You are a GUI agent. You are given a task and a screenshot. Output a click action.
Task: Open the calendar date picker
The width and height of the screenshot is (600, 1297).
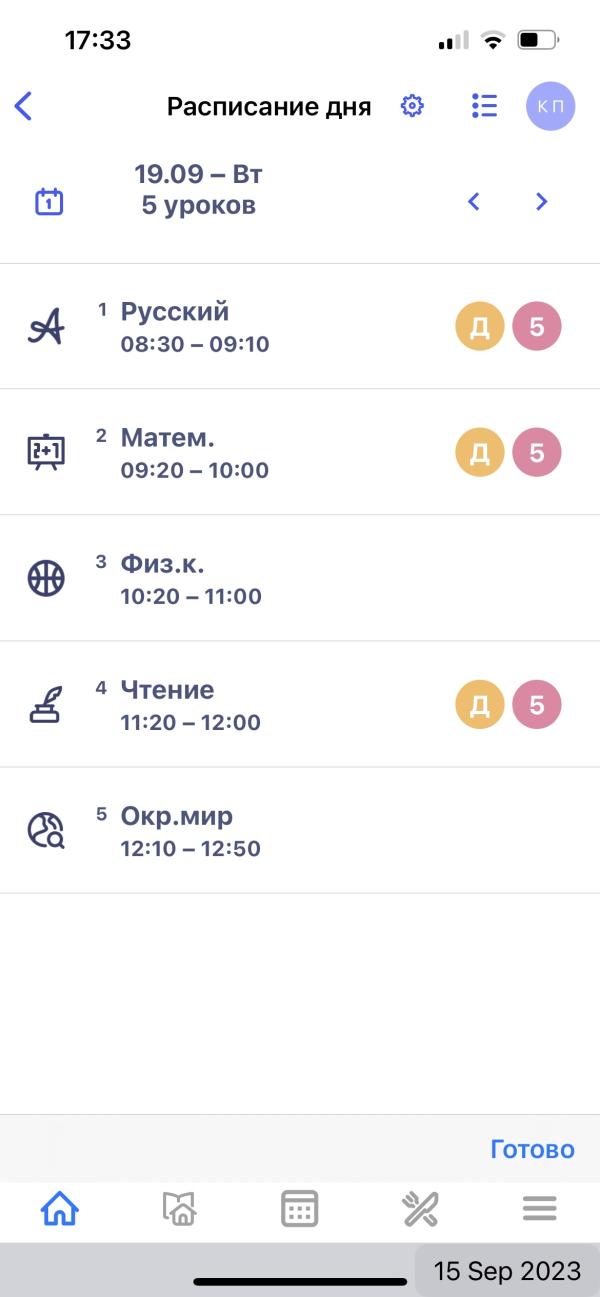(x=49, y=201)
